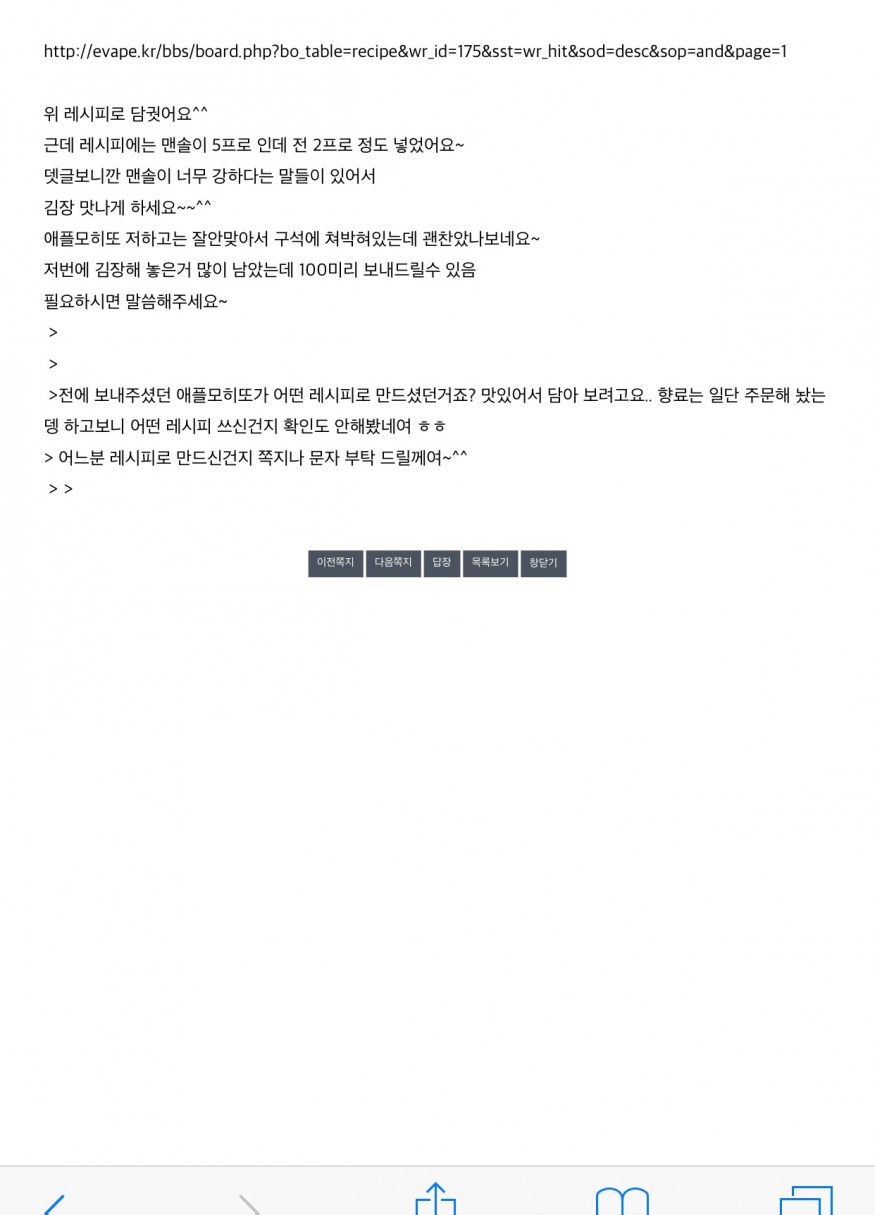Open Safari bookmarks
Image resolution: width=875 pixels, height=1215 pixels.
pyautogui.click(x=621, y=1201)
